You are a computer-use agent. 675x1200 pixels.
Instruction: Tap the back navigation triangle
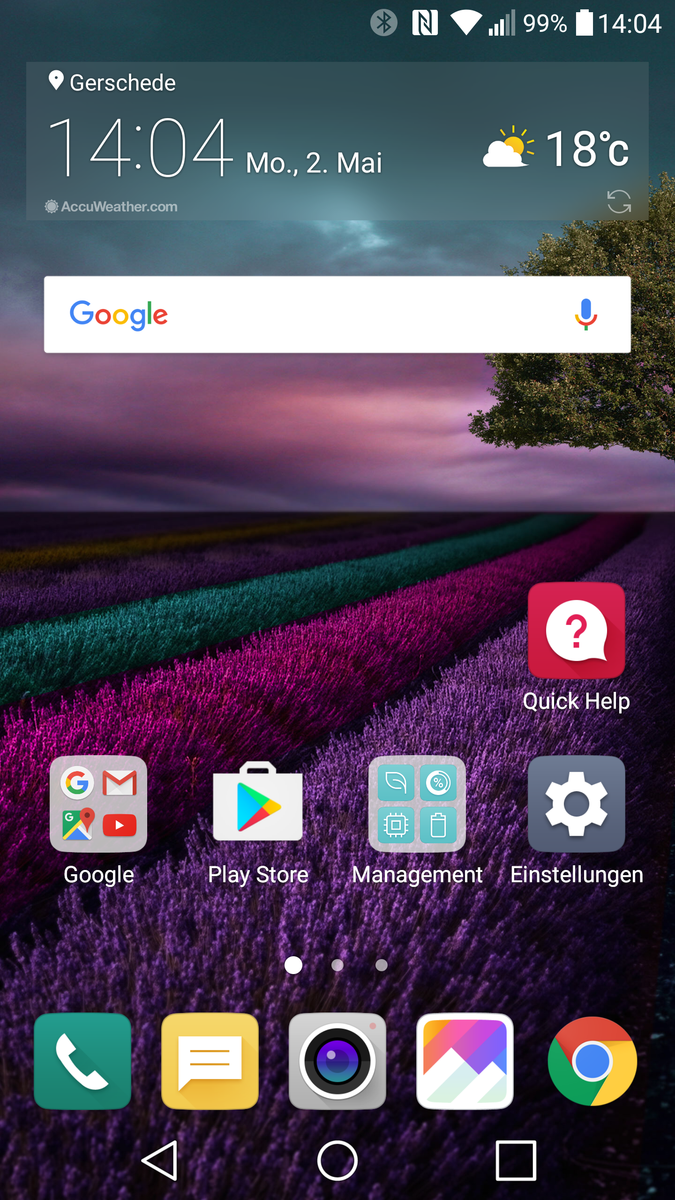point(159,1161)
